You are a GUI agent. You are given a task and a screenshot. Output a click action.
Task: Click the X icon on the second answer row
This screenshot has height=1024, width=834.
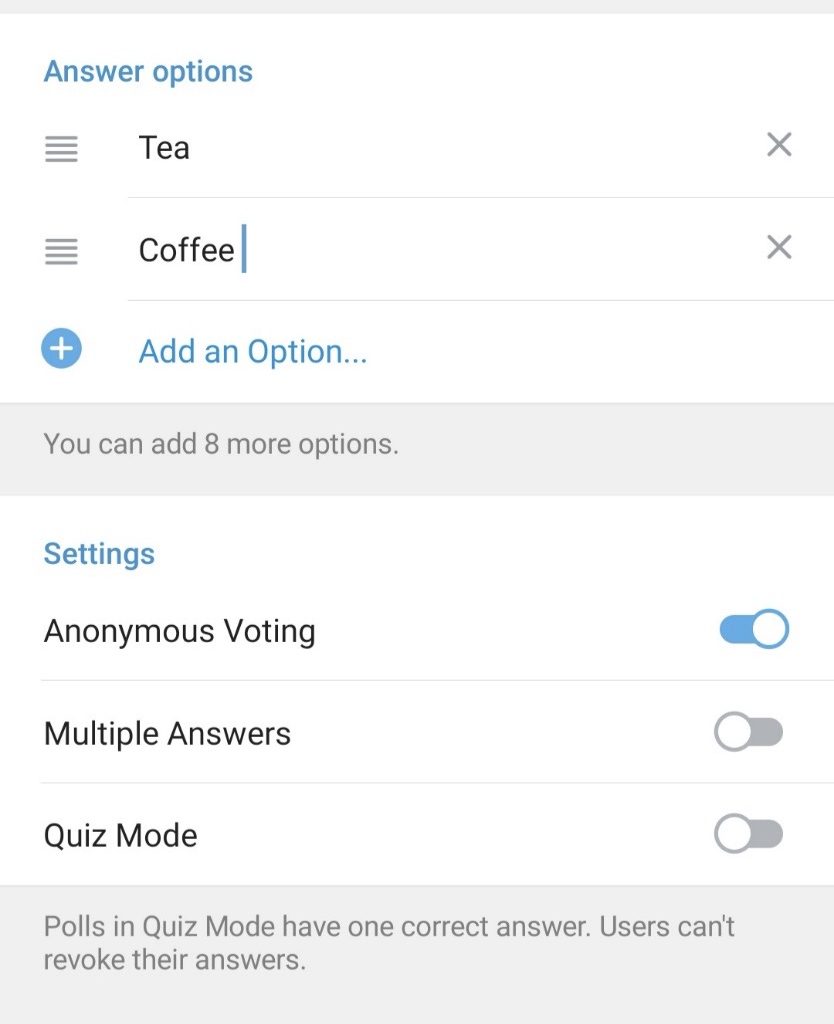tap(779, 247)
